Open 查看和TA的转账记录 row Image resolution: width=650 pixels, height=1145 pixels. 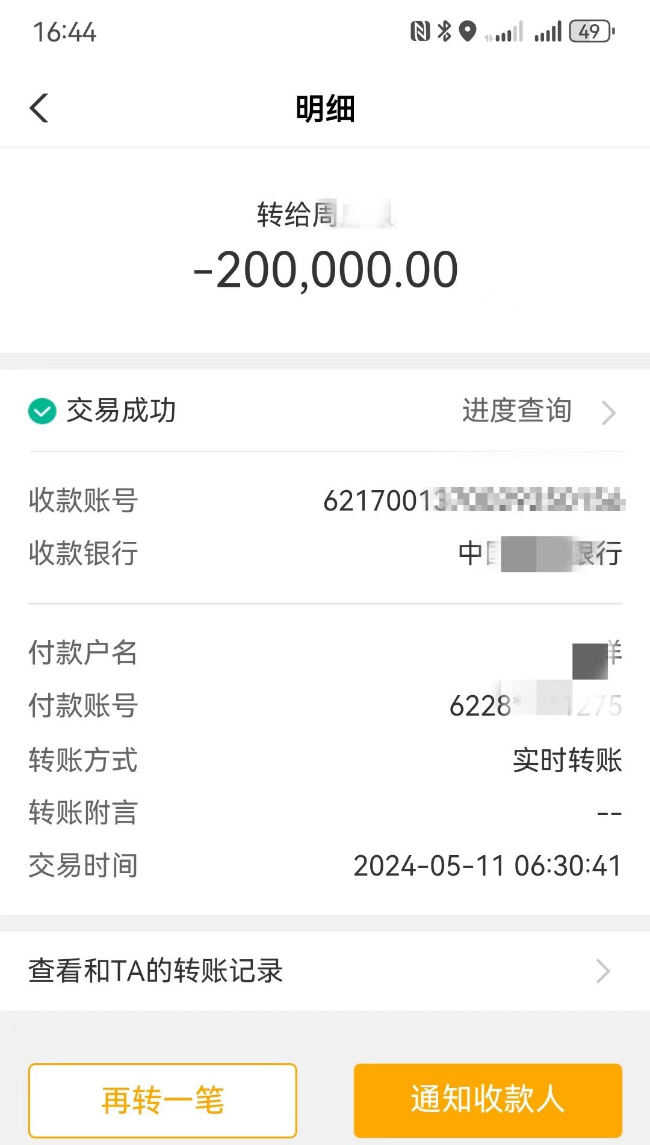[325, 971]
